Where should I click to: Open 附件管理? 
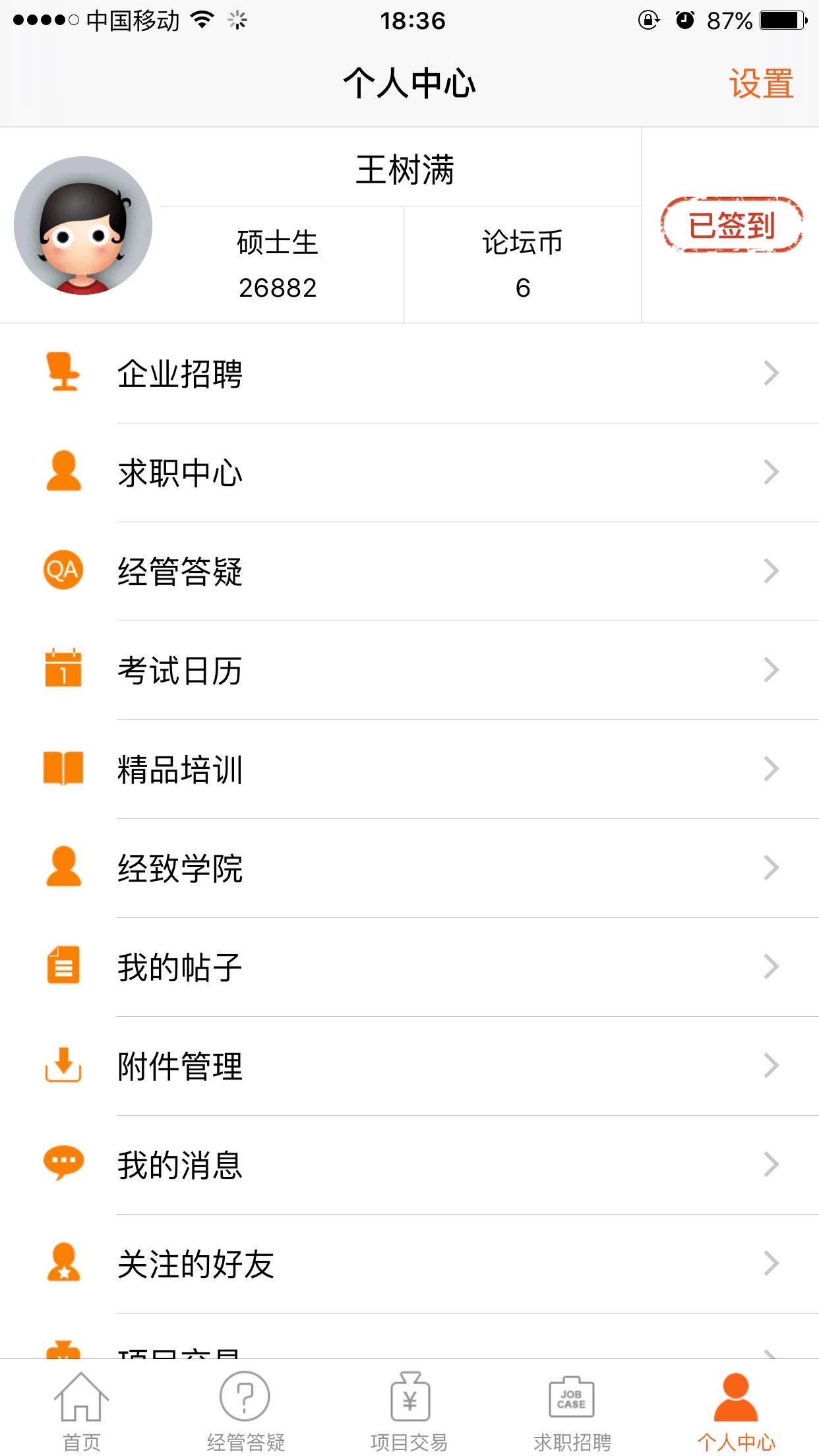pyautogui.click(x=409, y=1066)
